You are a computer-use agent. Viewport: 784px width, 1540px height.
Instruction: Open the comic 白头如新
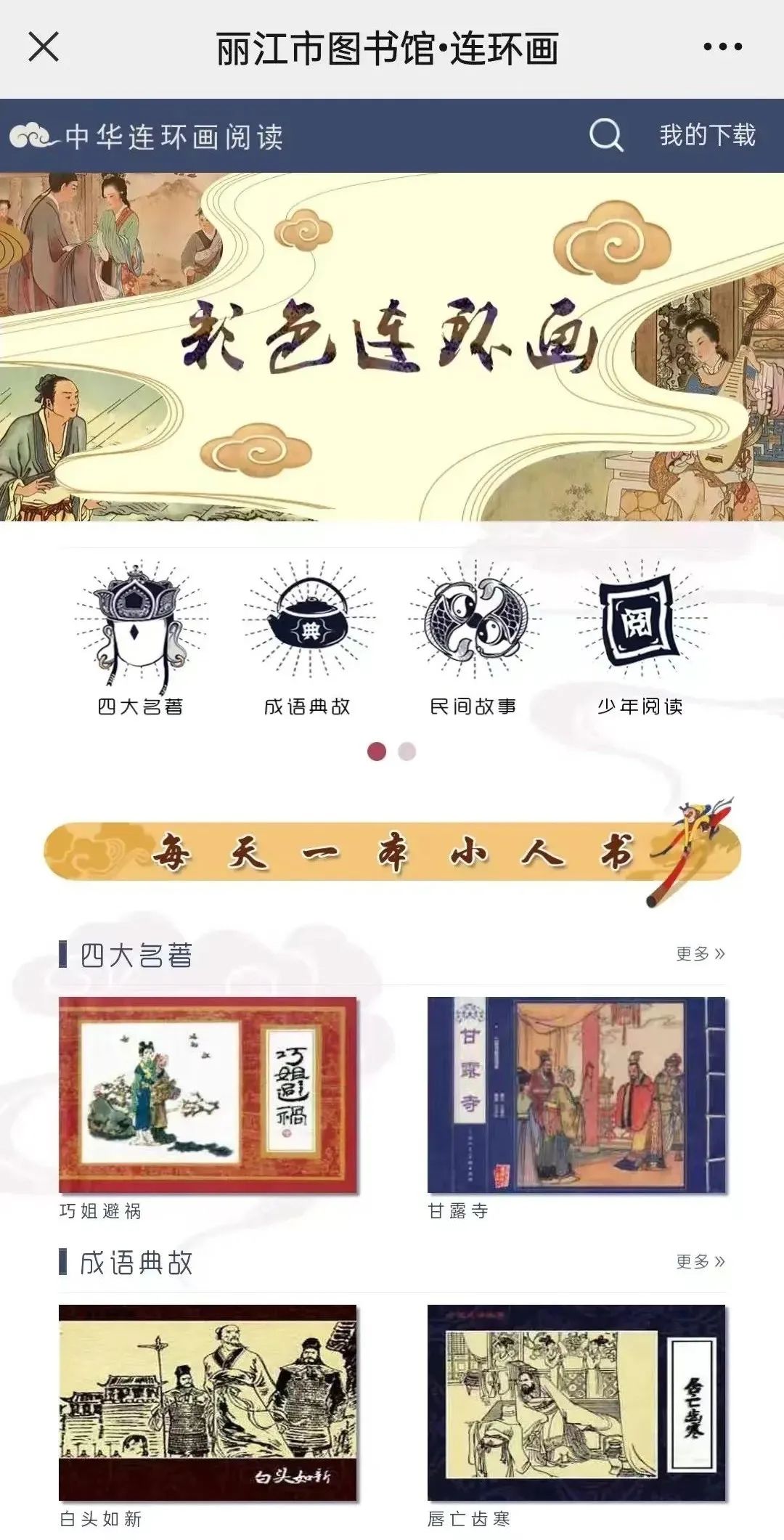pyautogui.click(x=208, y=1403)
